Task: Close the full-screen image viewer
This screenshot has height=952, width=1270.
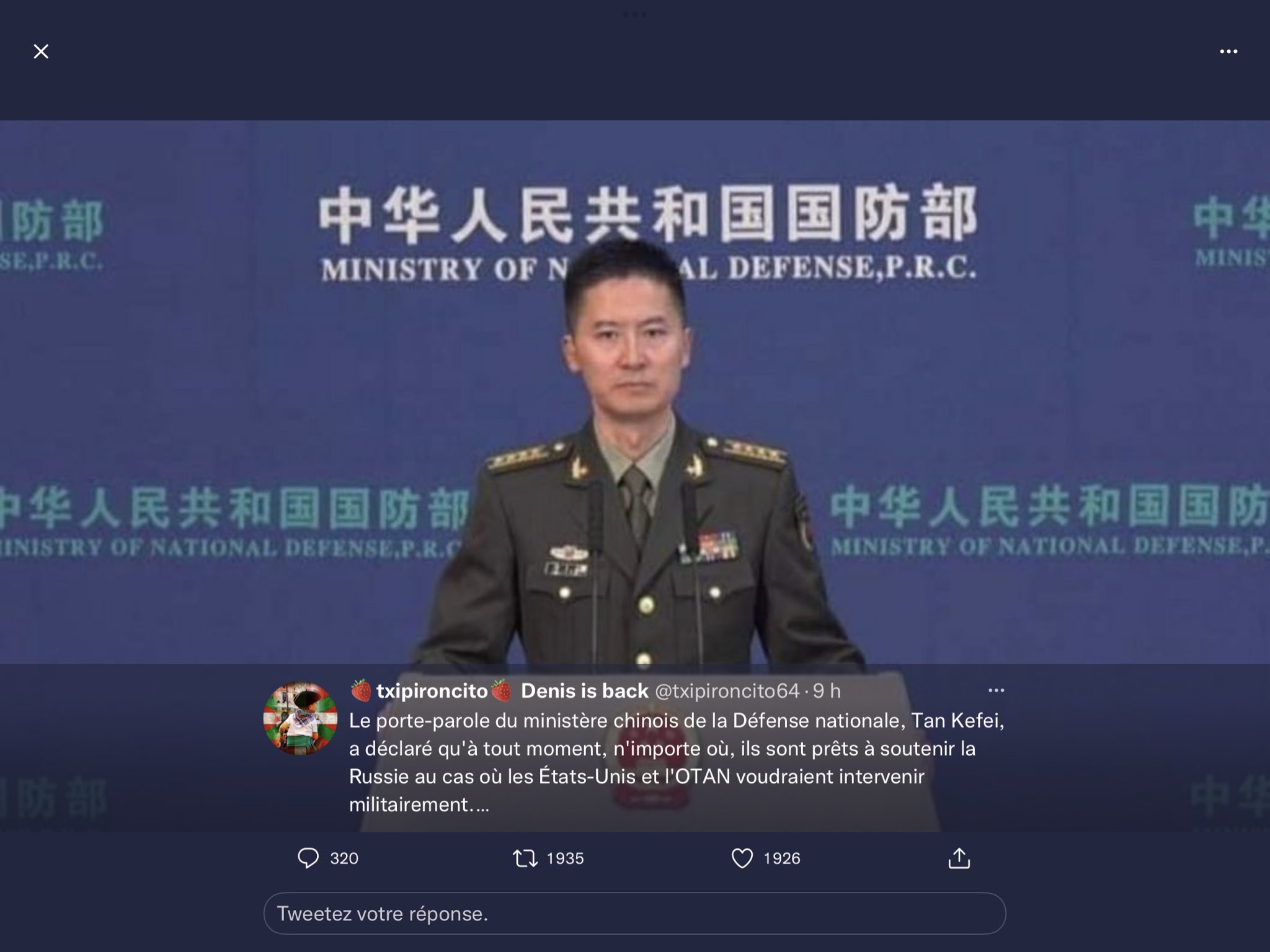Action: (x=41, y=51)
